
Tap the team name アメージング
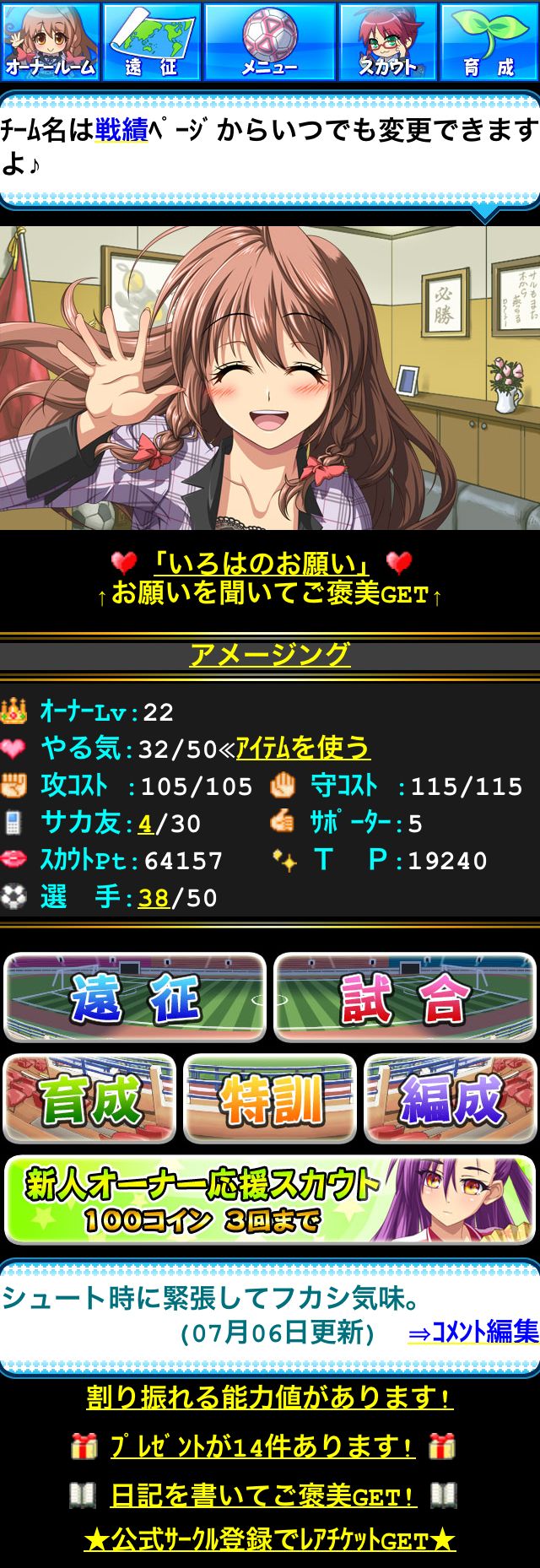tap(270, 654)
